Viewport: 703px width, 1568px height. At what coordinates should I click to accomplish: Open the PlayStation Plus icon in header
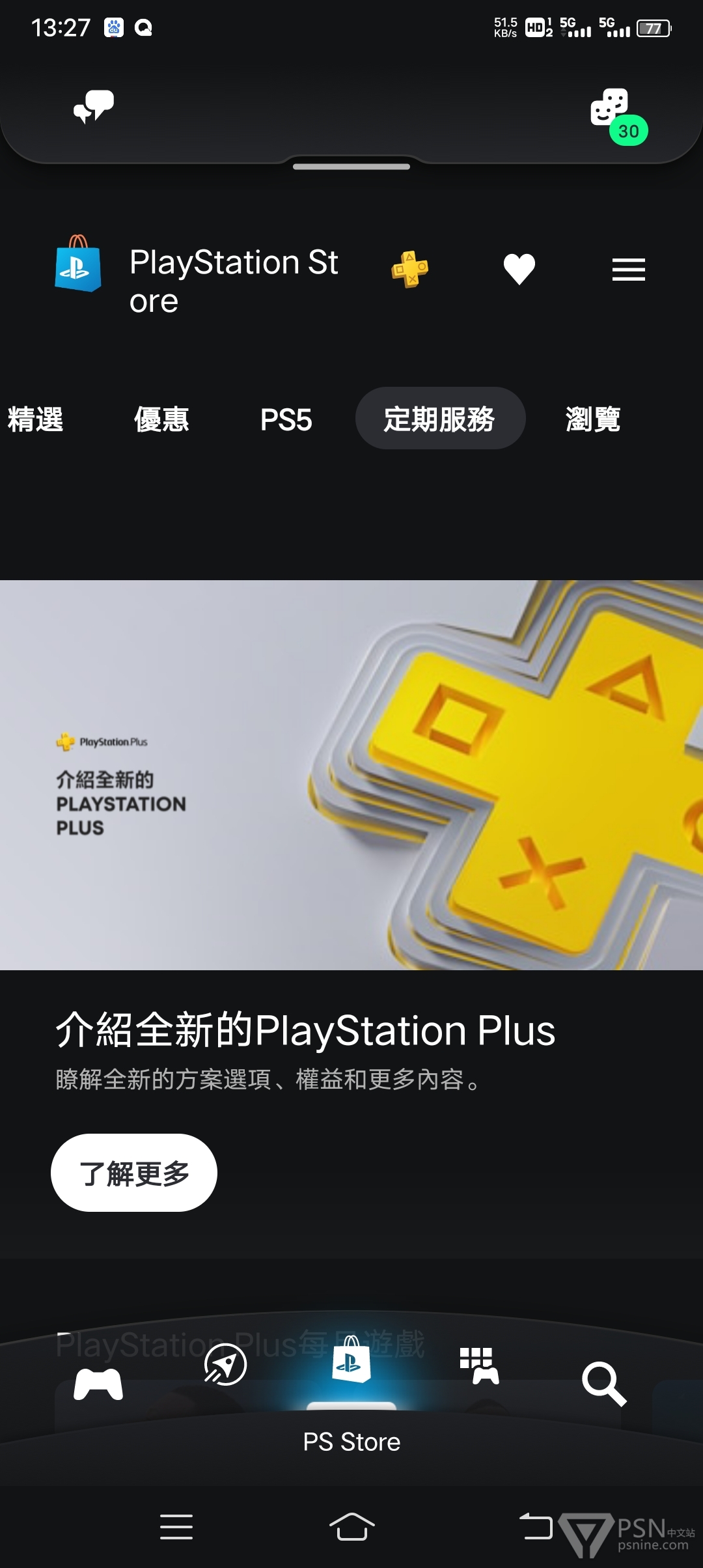[410, 269]
